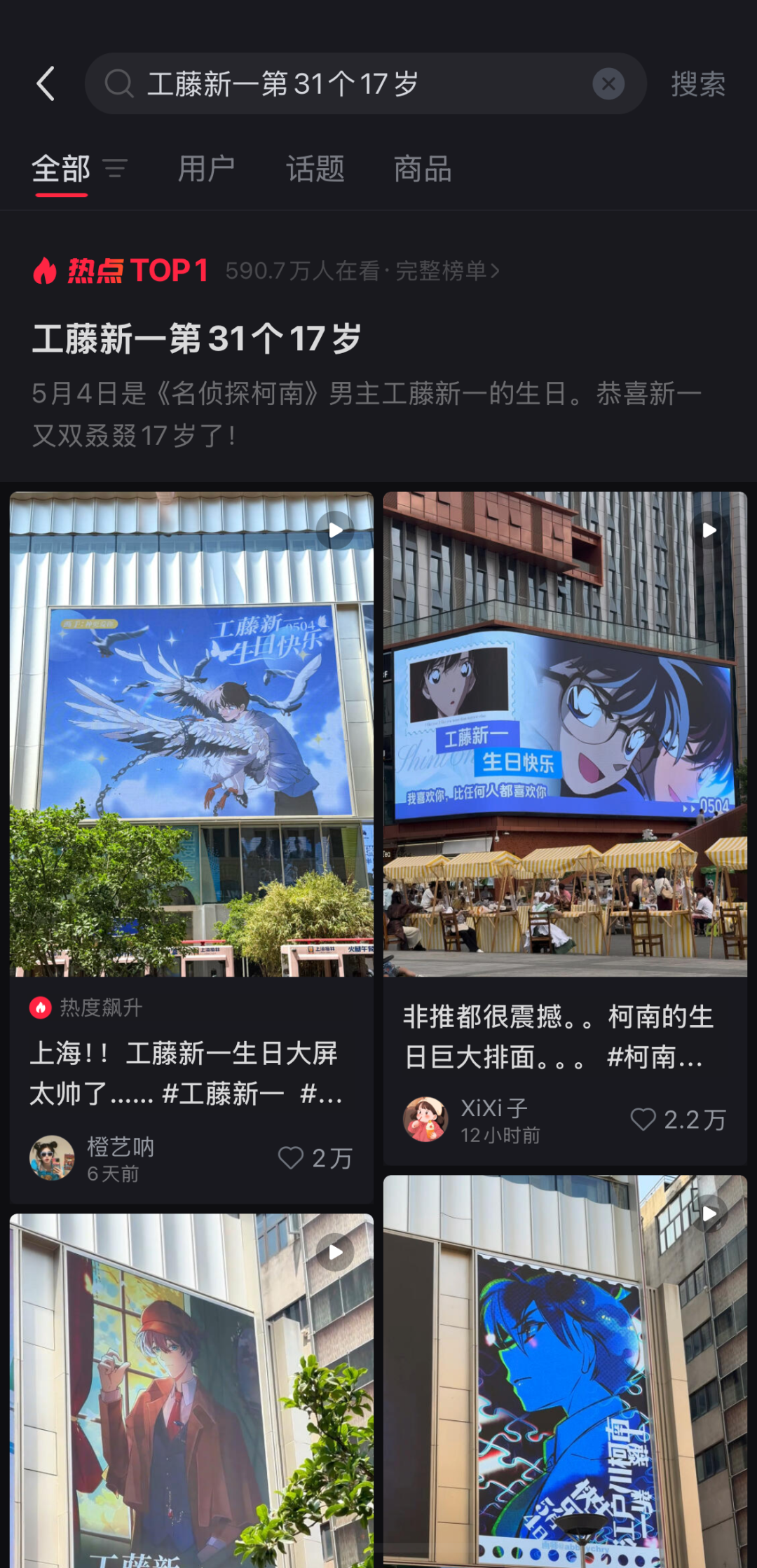Go back with the top-left arrow
This screenshot has height=1568, width=757.
click(46, 84)
